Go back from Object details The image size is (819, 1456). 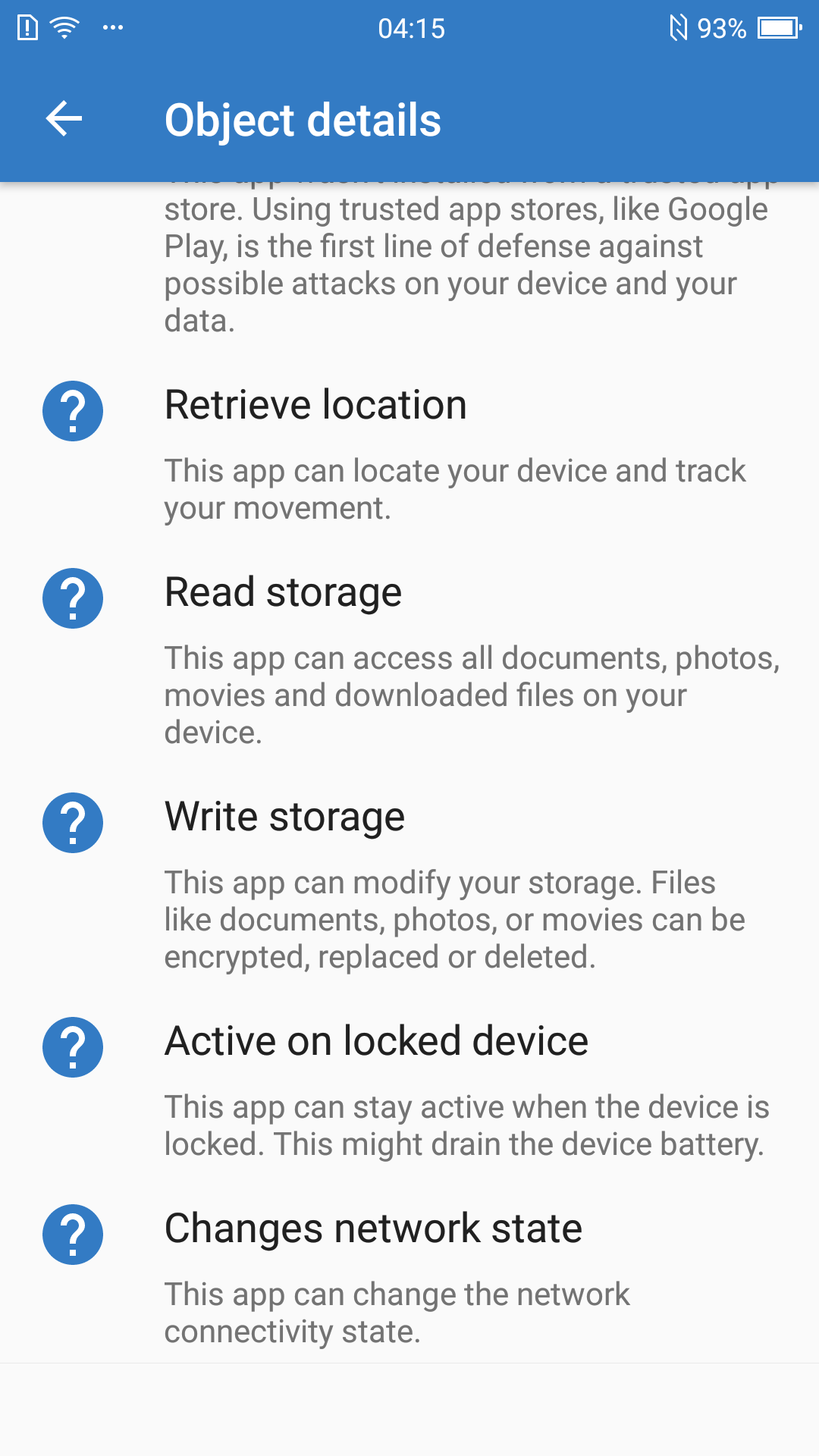[64, 119]
